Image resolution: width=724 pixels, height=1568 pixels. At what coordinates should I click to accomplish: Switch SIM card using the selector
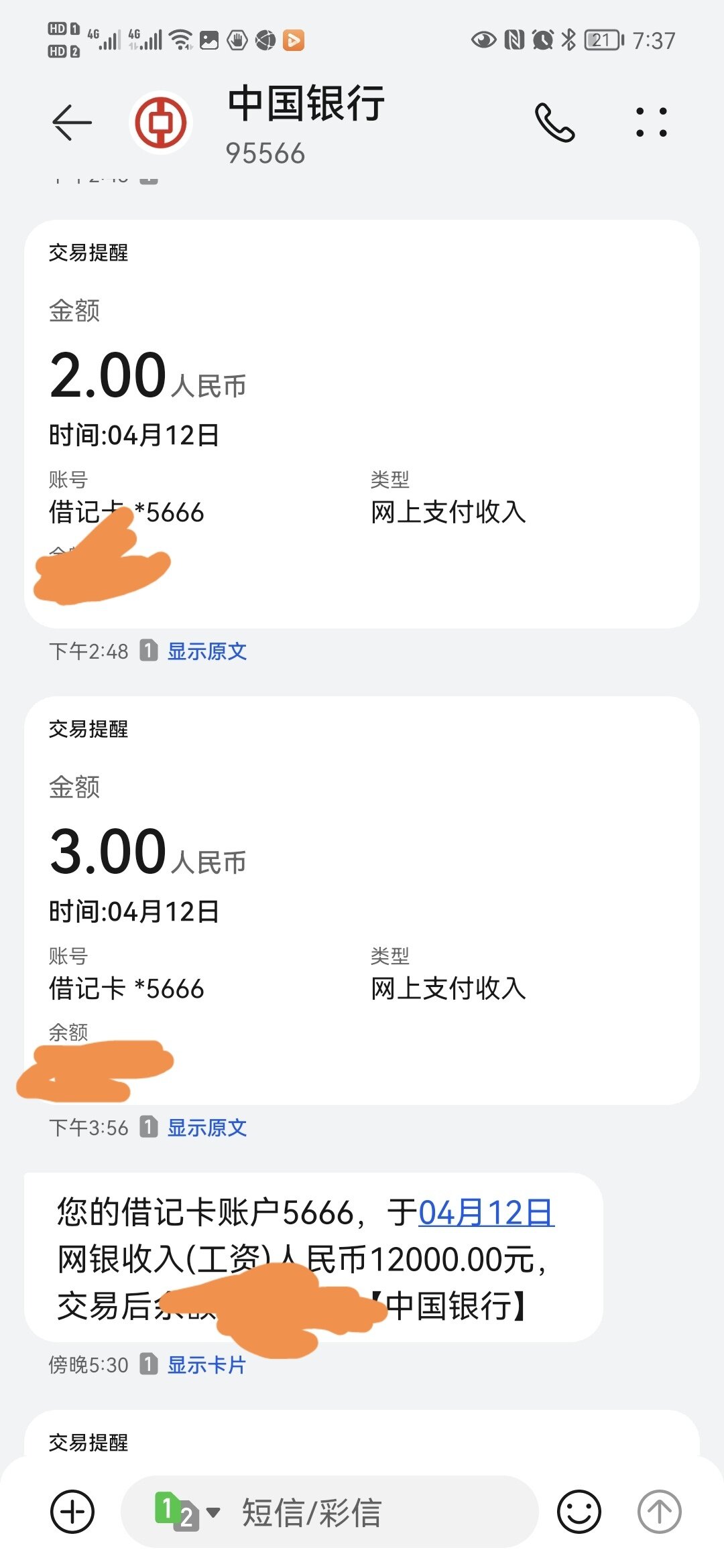186,1512
